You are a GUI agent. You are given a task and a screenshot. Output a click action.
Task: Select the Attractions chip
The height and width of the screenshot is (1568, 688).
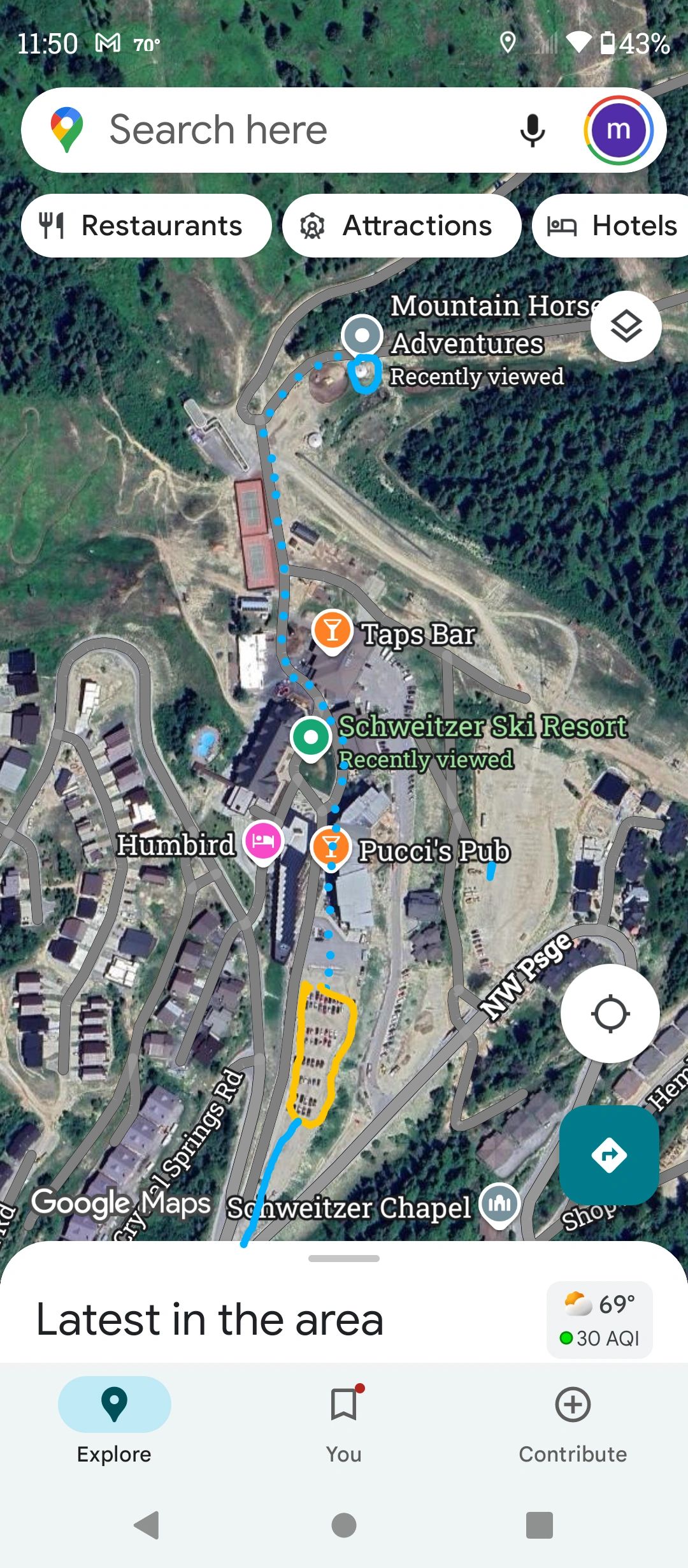click(401, 226)
